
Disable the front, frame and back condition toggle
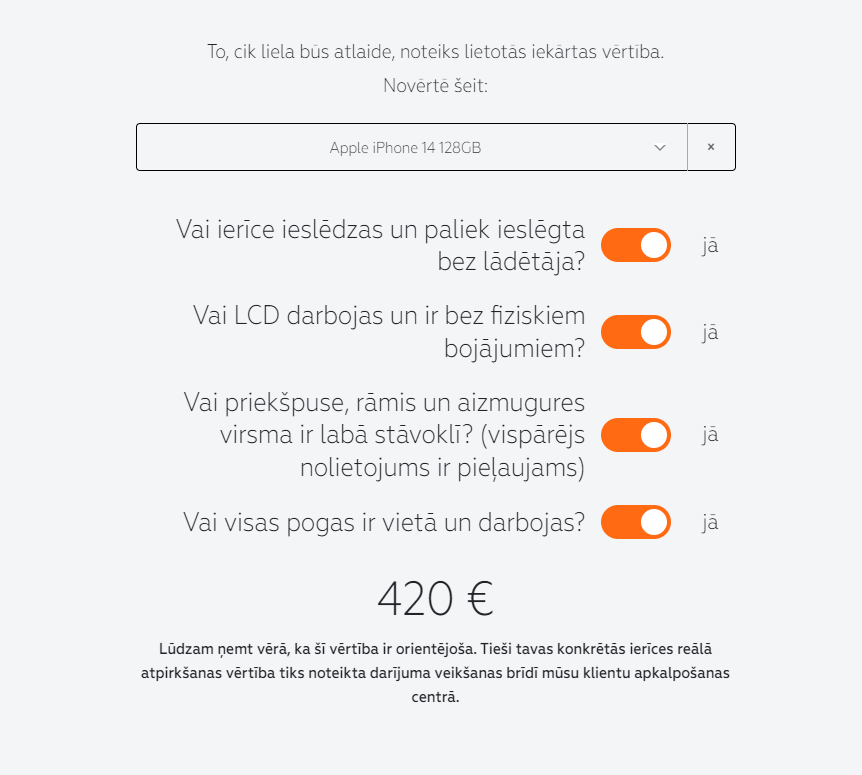point(636,435)
